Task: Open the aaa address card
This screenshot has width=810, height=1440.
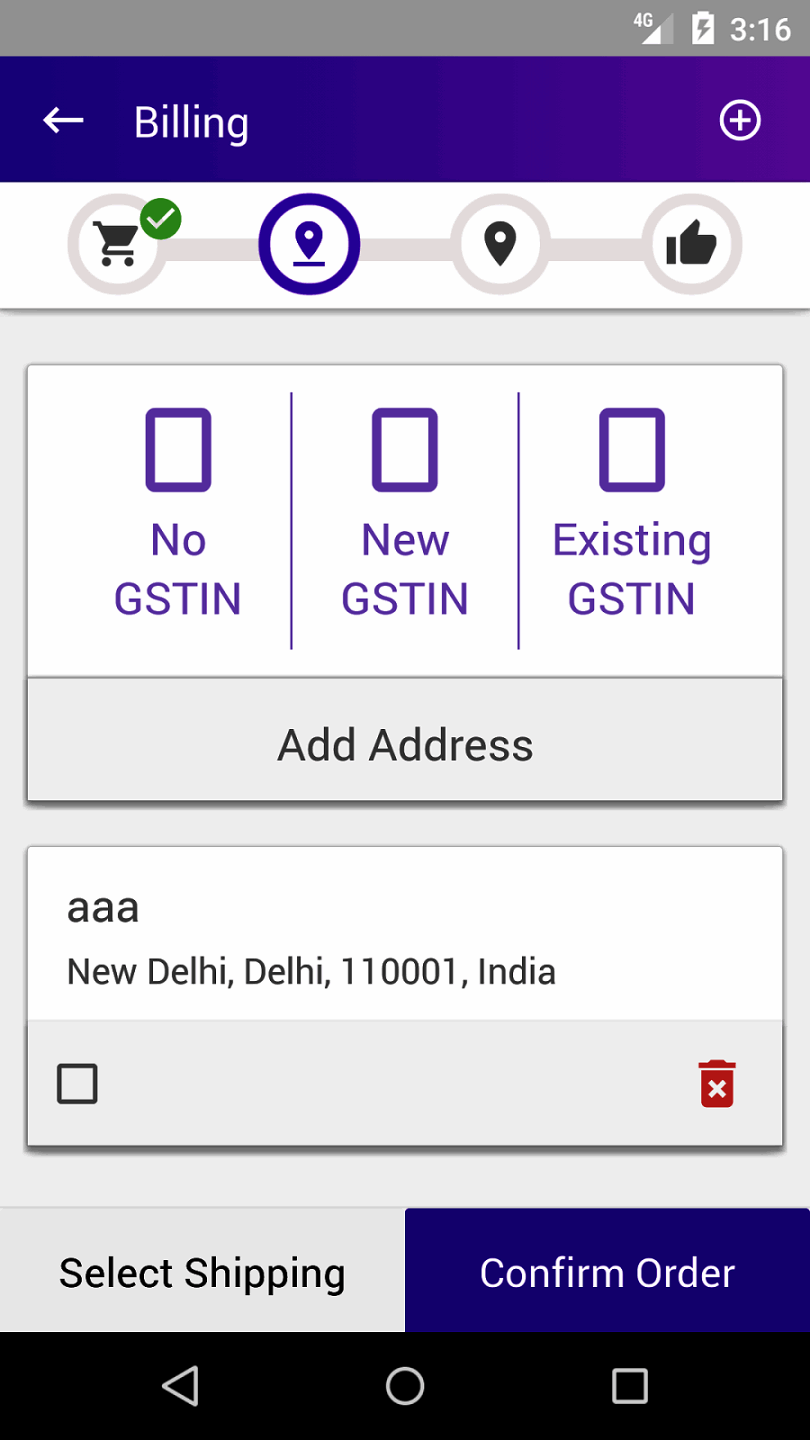Action: [405, 935]
